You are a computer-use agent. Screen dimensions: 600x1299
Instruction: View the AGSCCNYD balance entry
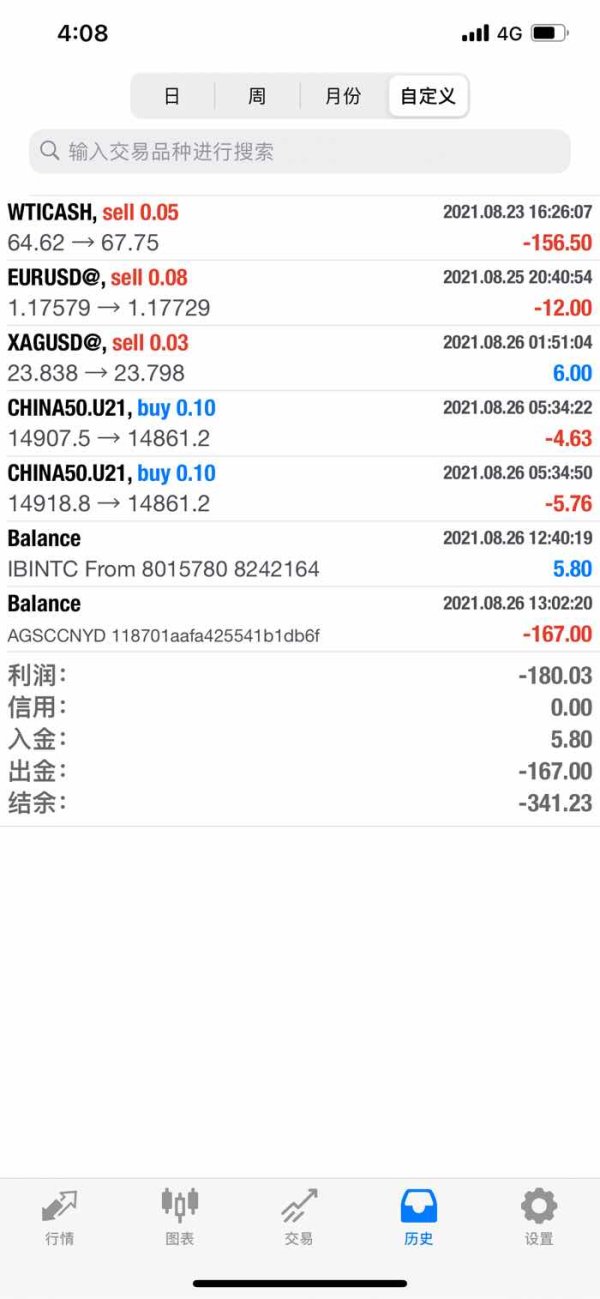tap(300, 619)
